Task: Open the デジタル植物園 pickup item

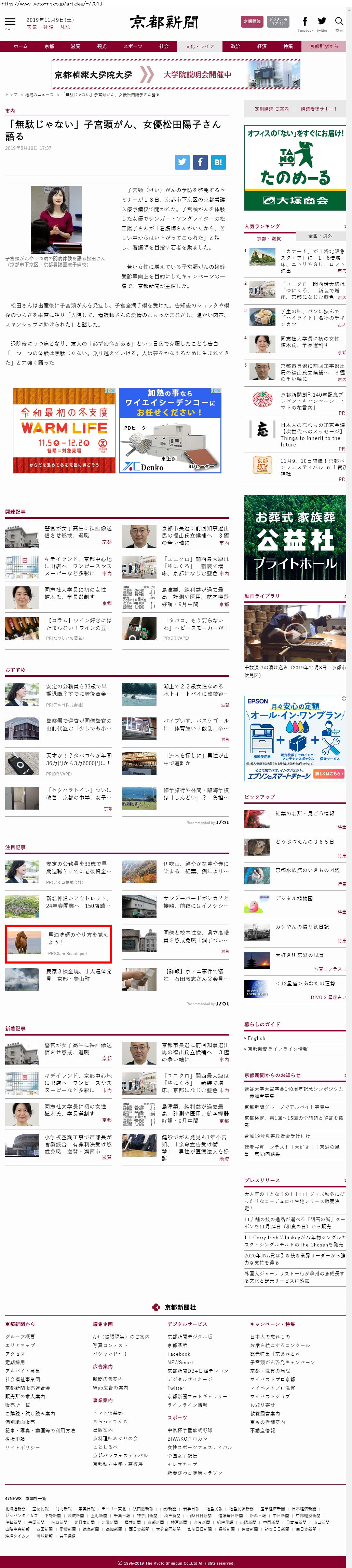Action: coord(294,898)
